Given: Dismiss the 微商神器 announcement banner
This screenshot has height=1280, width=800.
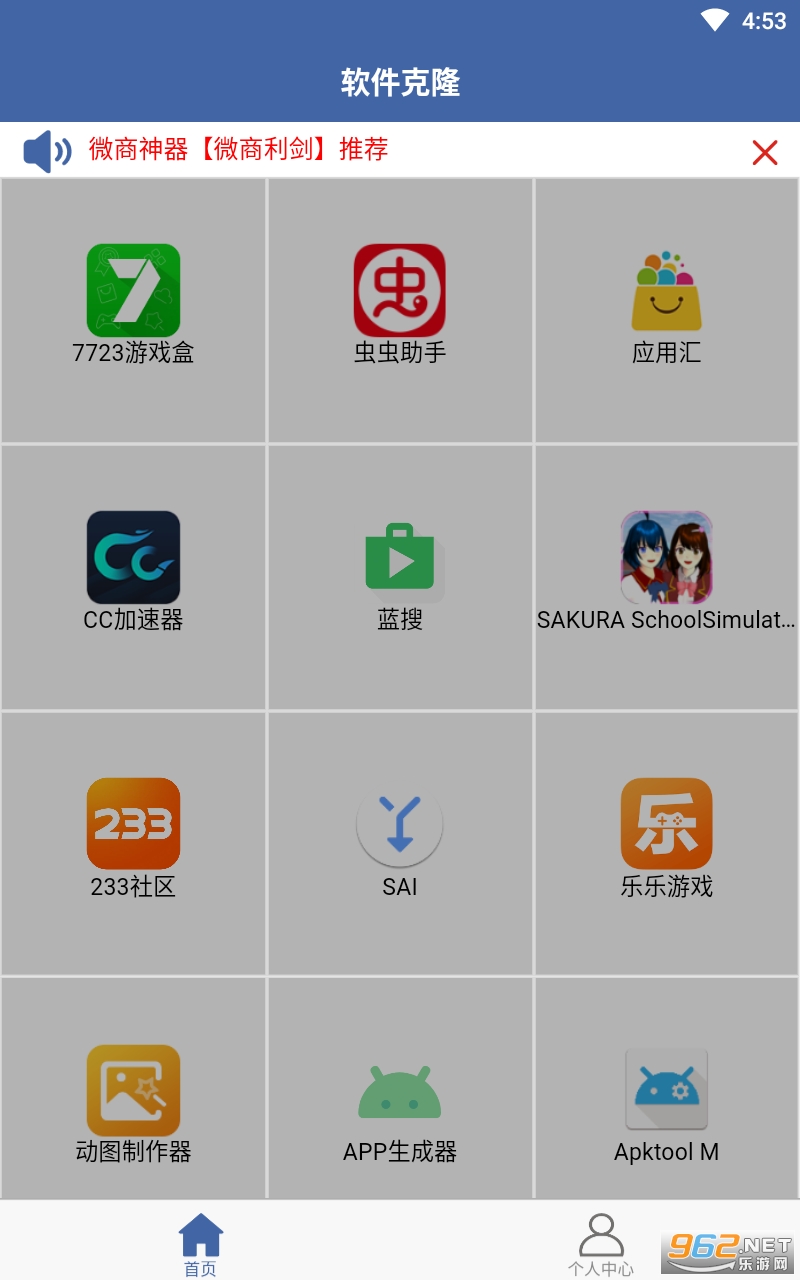Looking at the screenshot, I should [764, 152].
